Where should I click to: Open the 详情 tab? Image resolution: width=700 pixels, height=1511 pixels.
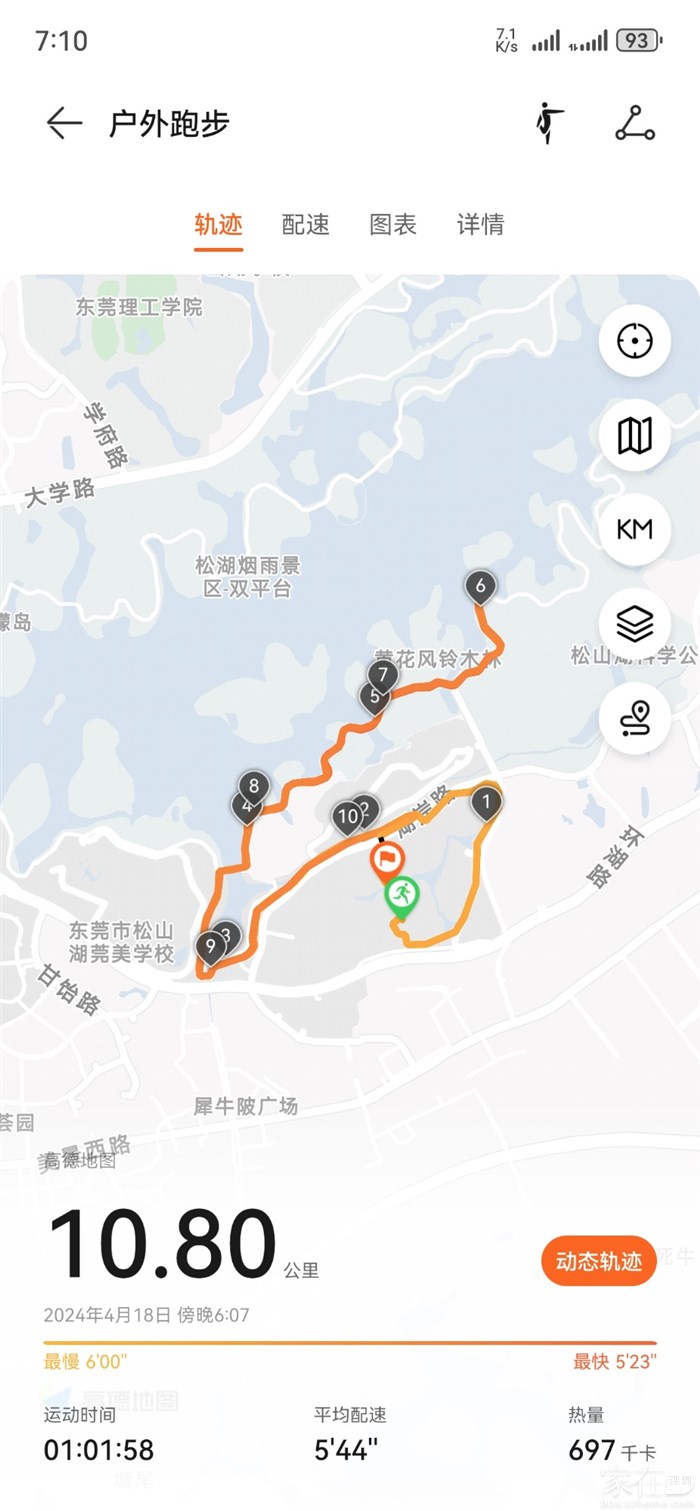tap(480, 225)
